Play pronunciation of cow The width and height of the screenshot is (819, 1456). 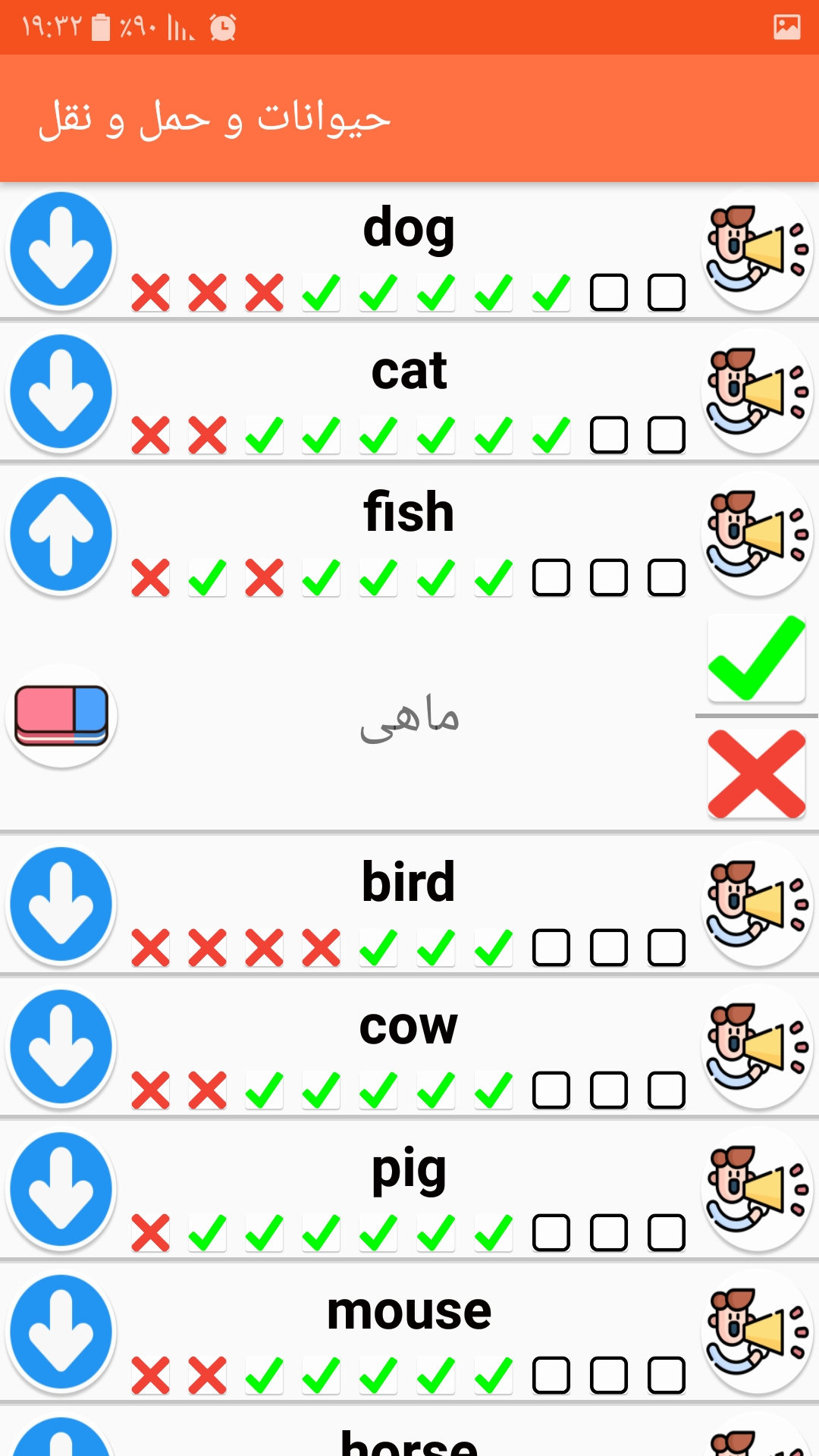pyautogui.click(x=756, y=1047)
